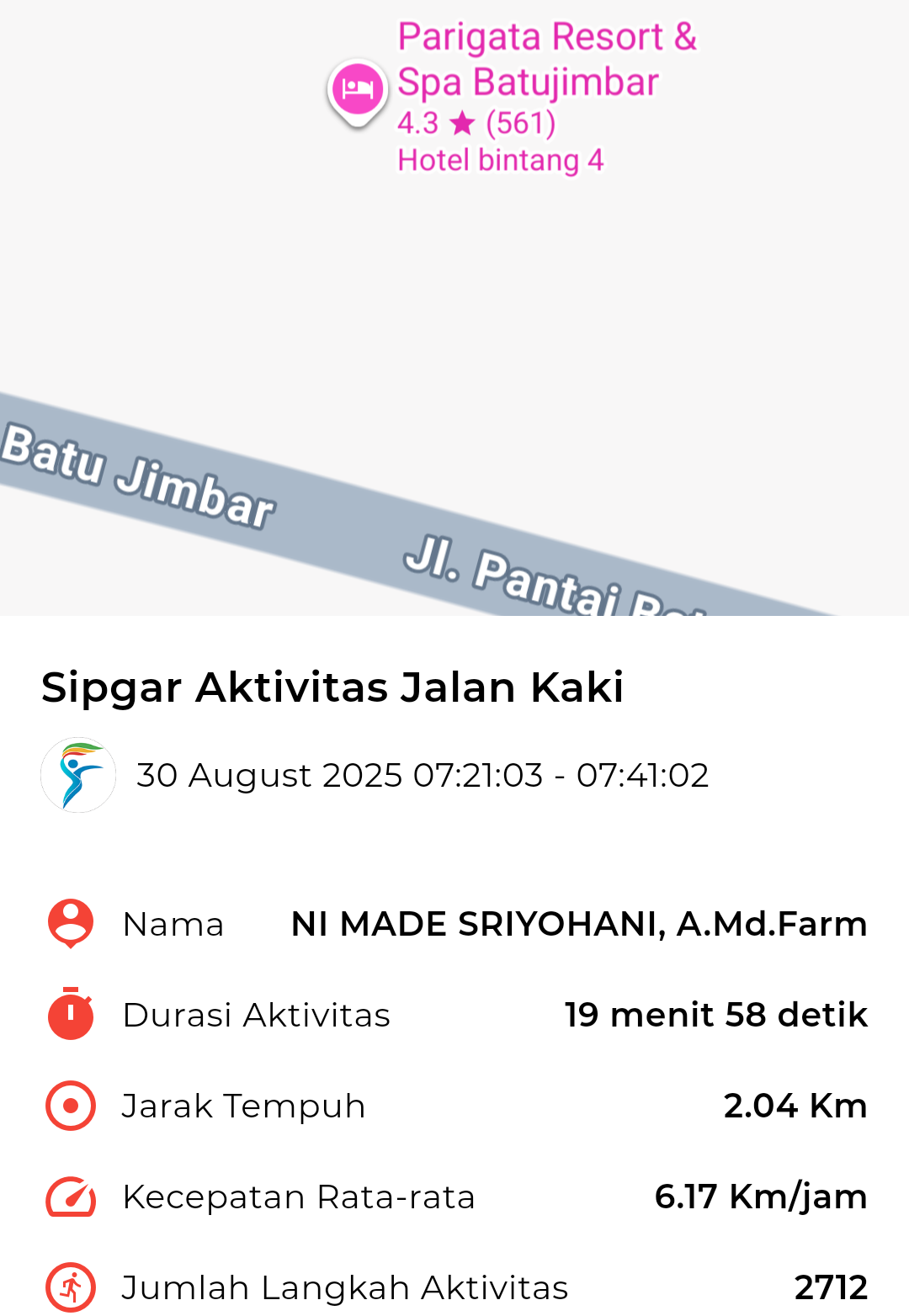
Task: Open the Parigata Resort & Spa hotel marker
Action: pyautogui.click(x=358, y=89)
